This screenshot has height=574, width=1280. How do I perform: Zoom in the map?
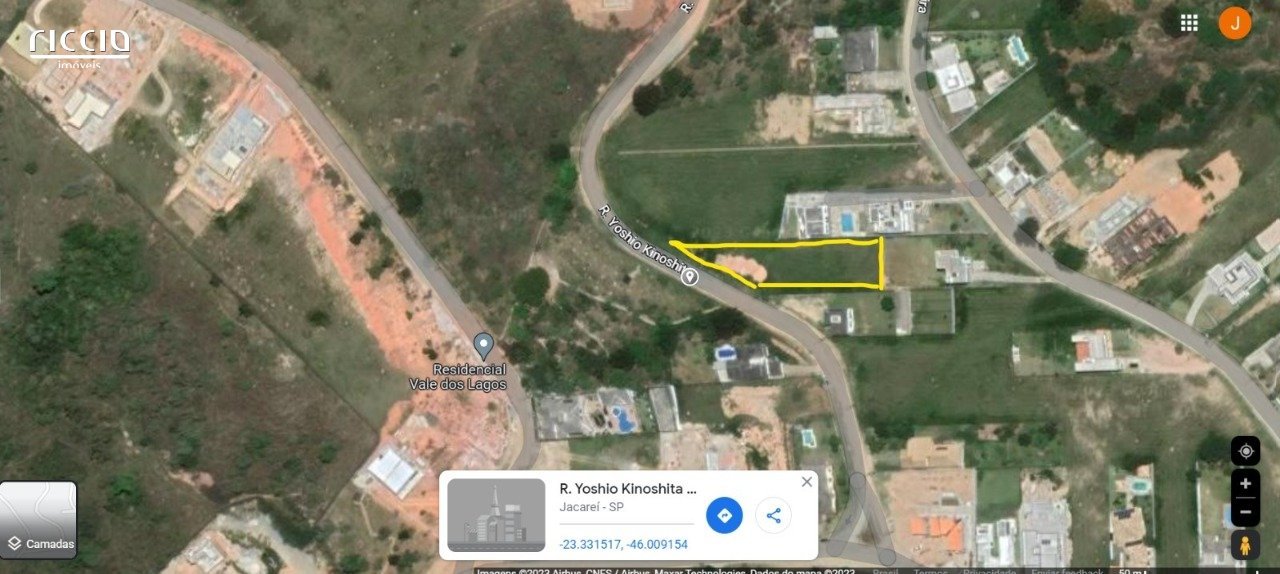pyautogui.click(x=1245, y=483)
